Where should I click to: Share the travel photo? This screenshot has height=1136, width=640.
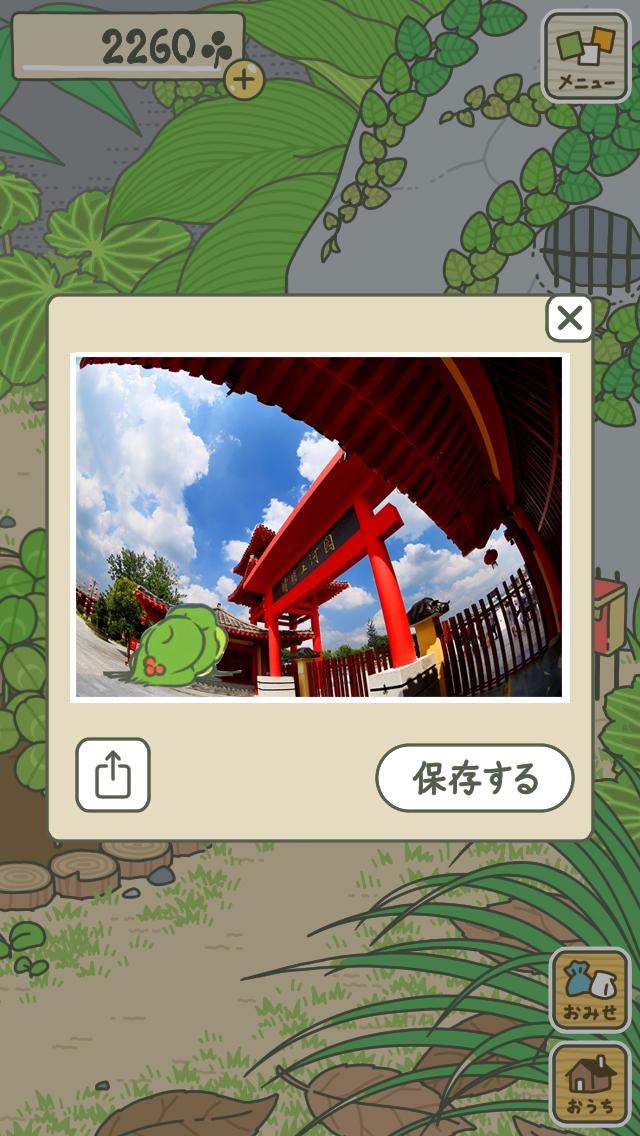click(x=113, y=775)
